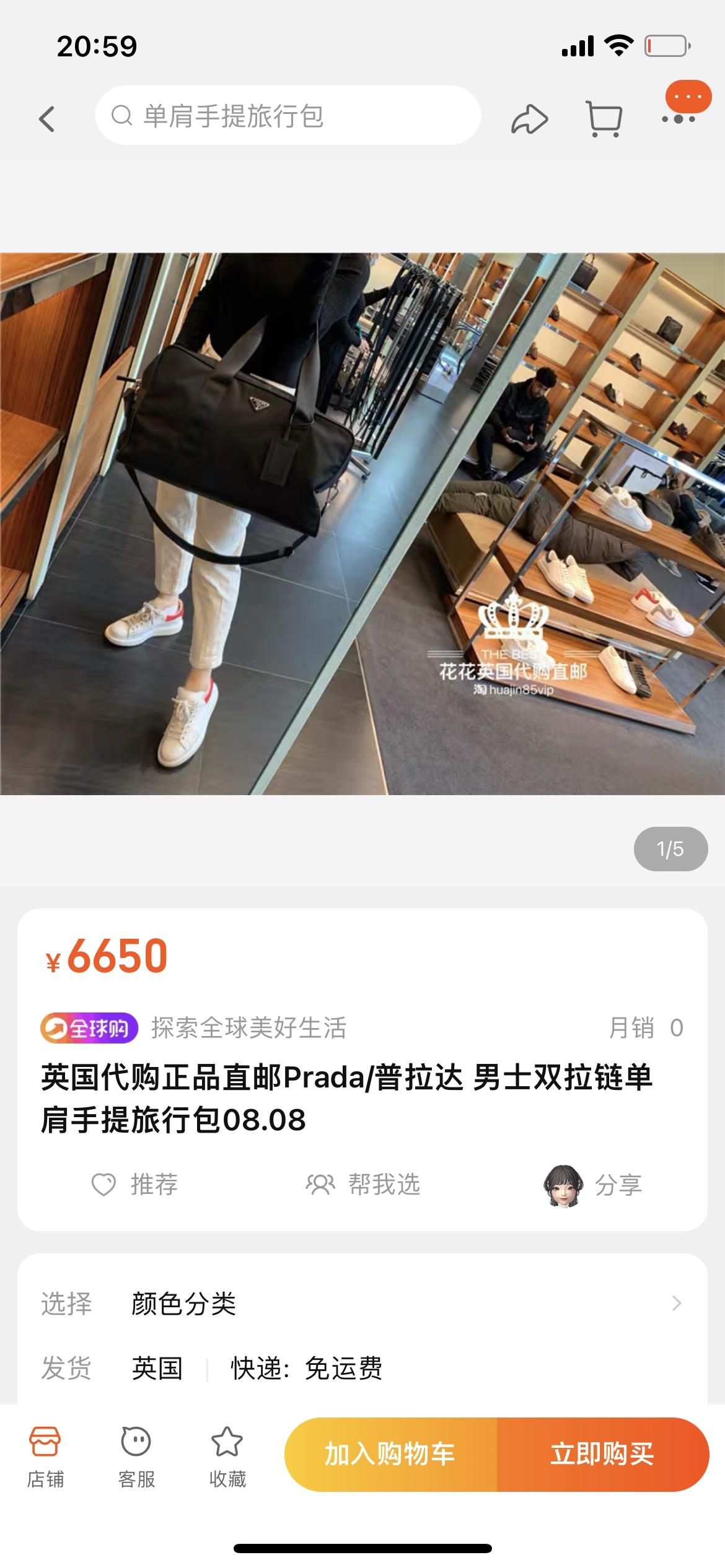Add item to favorites with 收藏

pyautogui.click(x=227, y=1457)
